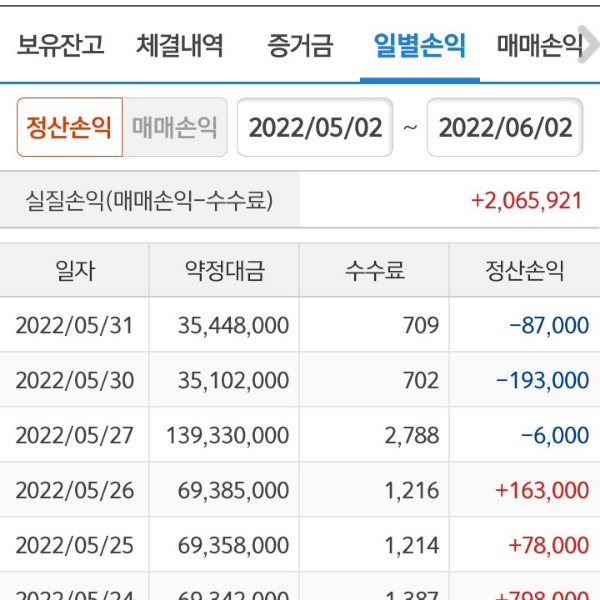Select the 일별손익 tab

pos(419,45)
